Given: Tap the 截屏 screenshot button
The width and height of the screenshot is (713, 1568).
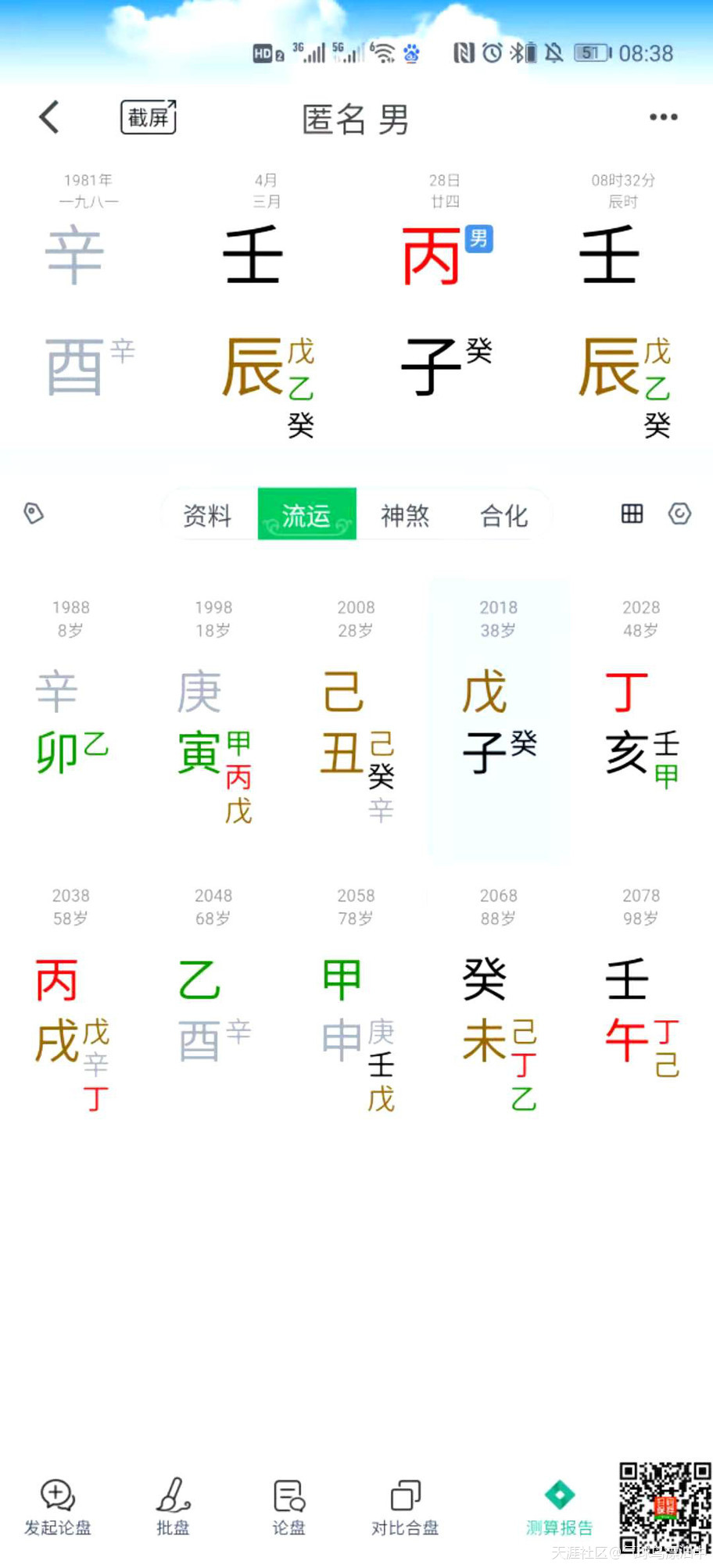Looking at the screenshot, I should pos(149,117).
